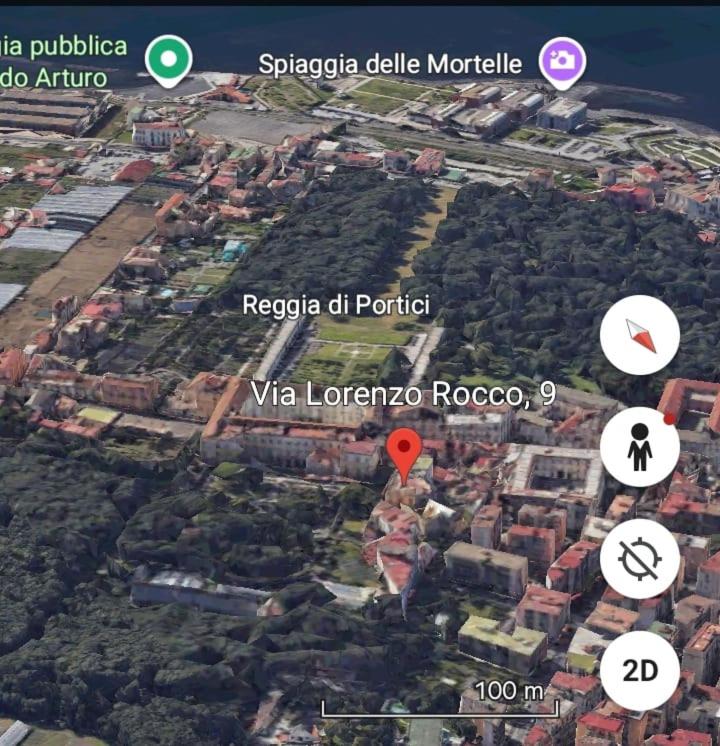Image resolution: width=720 pixels, height=746 pixels.
Task: Tap the location tracking button
Action: [x=640, y=559]
